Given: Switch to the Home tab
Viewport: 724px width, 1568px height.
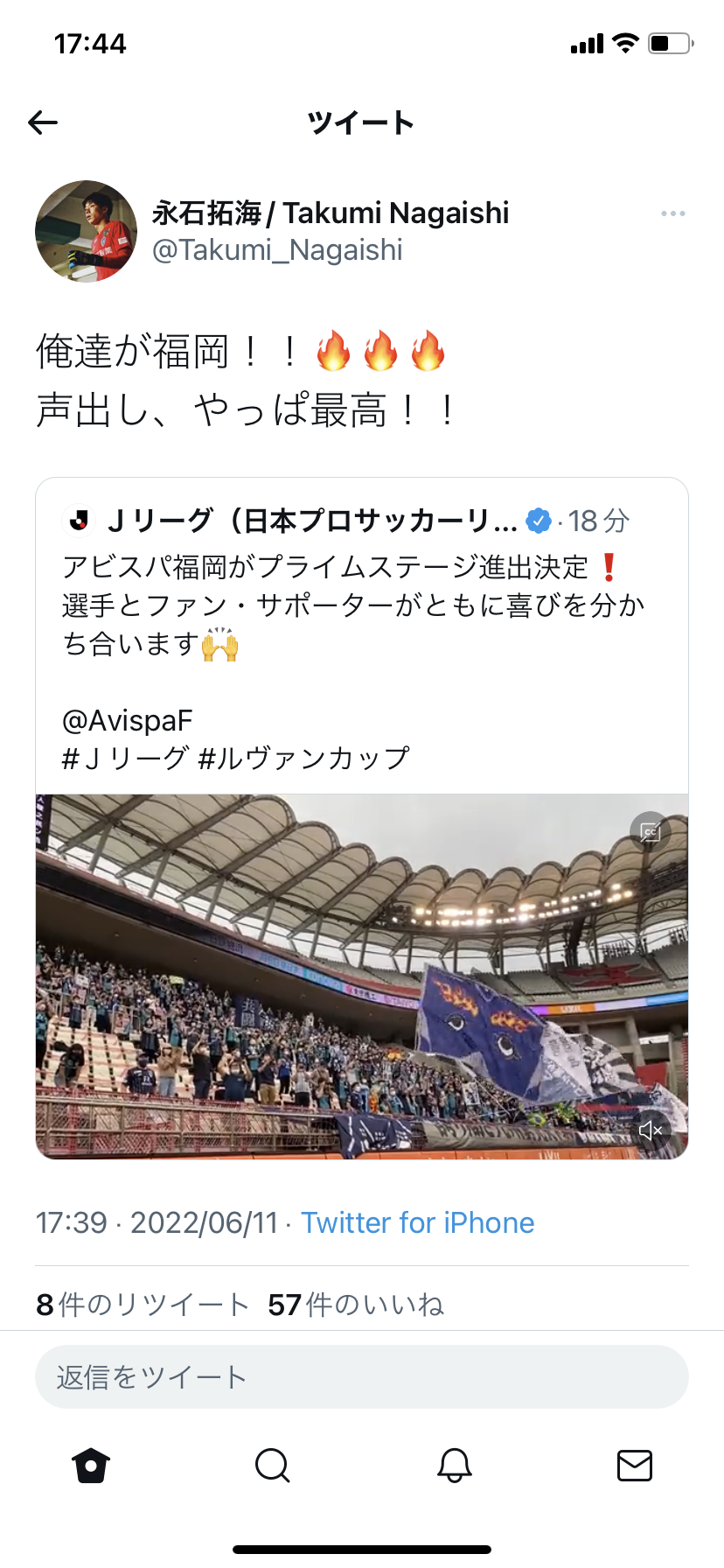Looking at the screenshot, I should pyautogui.click(x=91, y=1466).
